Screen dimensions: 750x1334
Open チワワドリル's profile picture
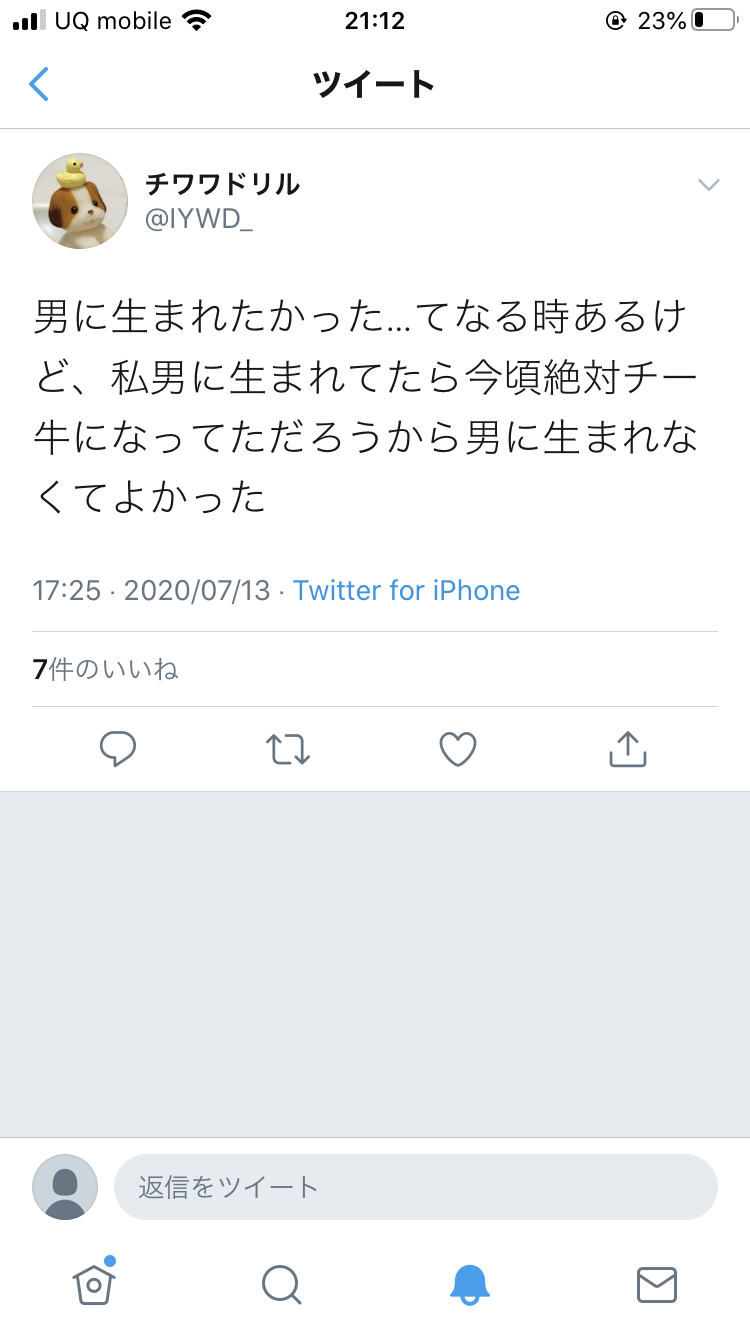point(80,201)
